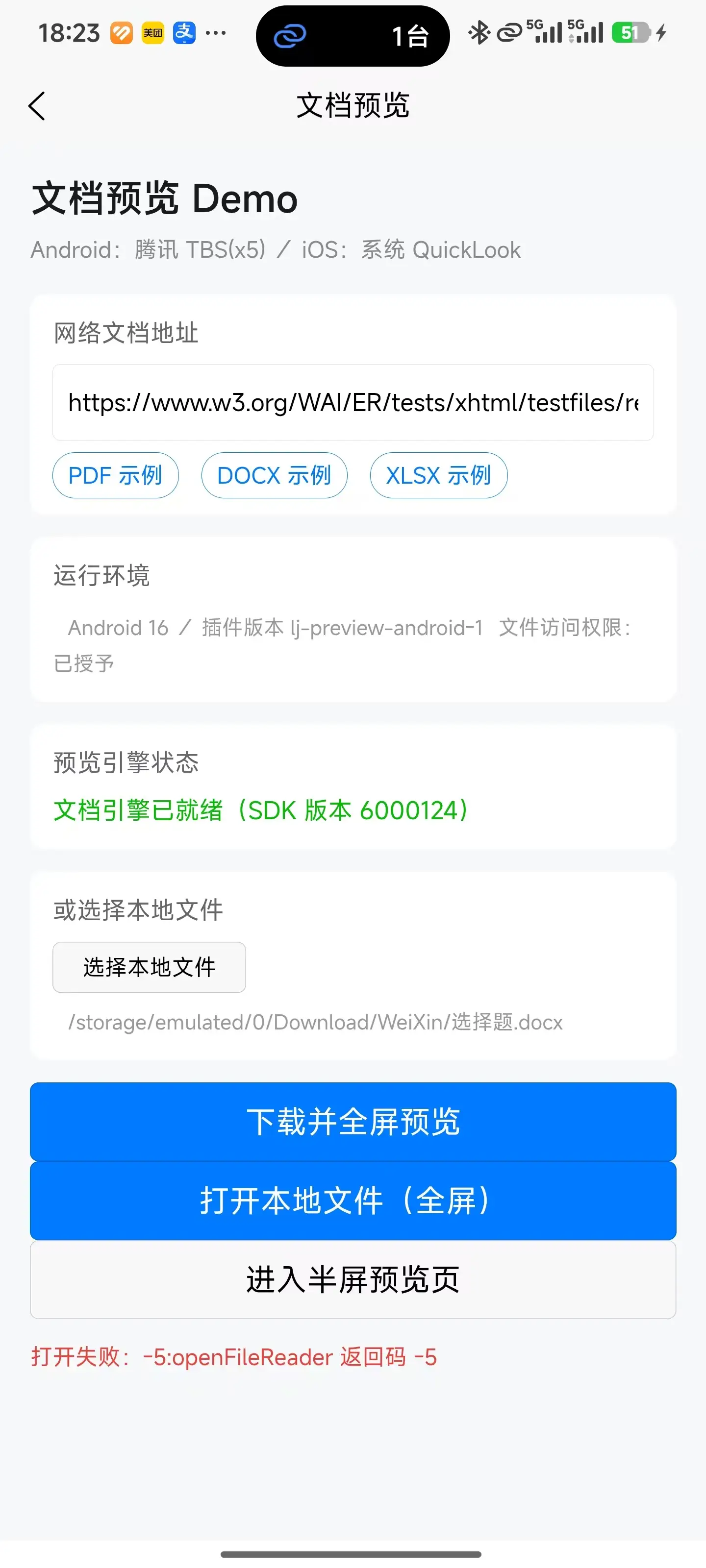This screenshot has width=706, height=1568.
Task: Tap the linked-device pill showing 1台
Action: pos(353,36)
